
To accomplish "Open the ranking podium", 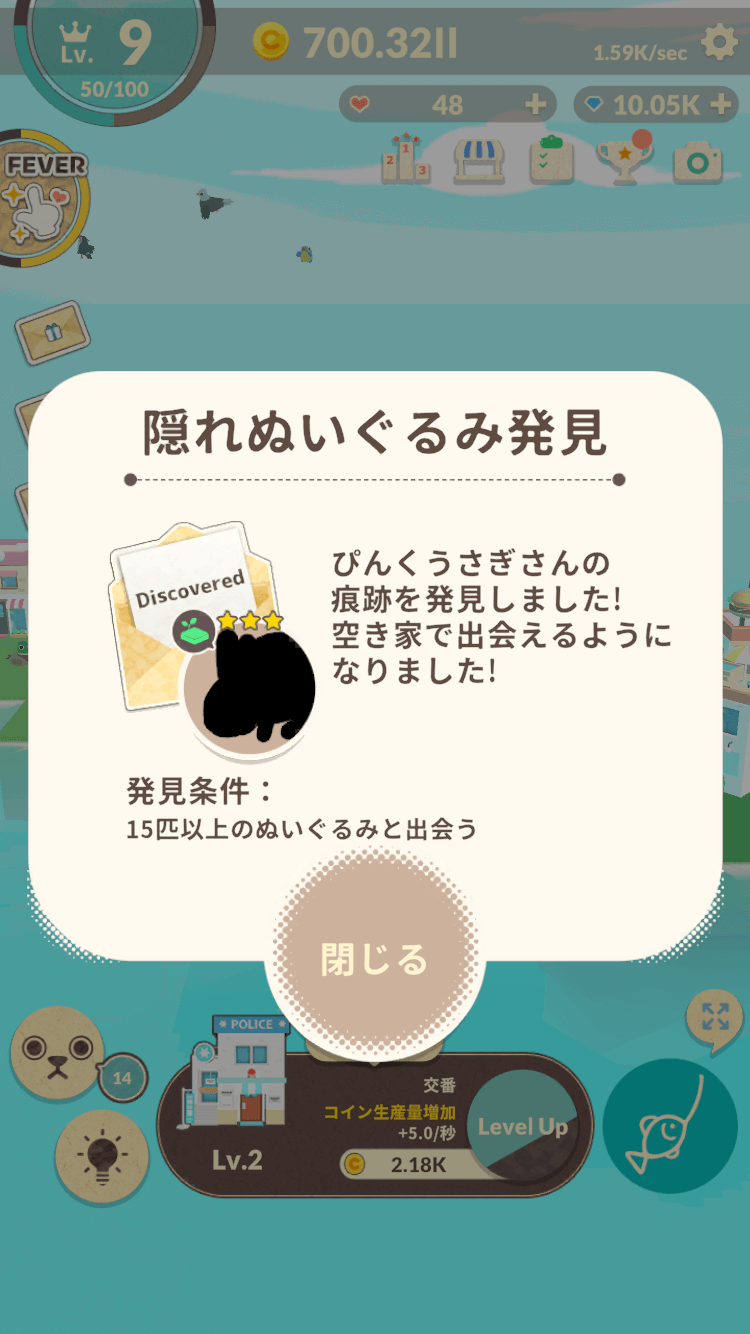I will tap(405, 160).
